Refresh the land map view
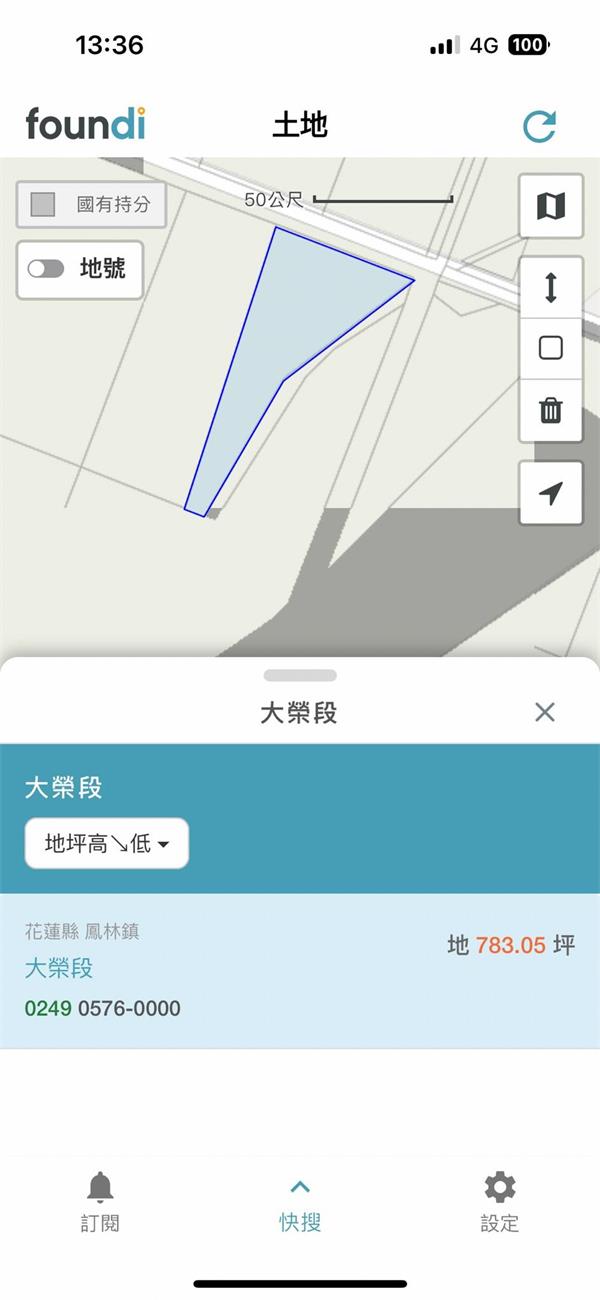The image size is (600, 1300). click(x=540, y=126)
